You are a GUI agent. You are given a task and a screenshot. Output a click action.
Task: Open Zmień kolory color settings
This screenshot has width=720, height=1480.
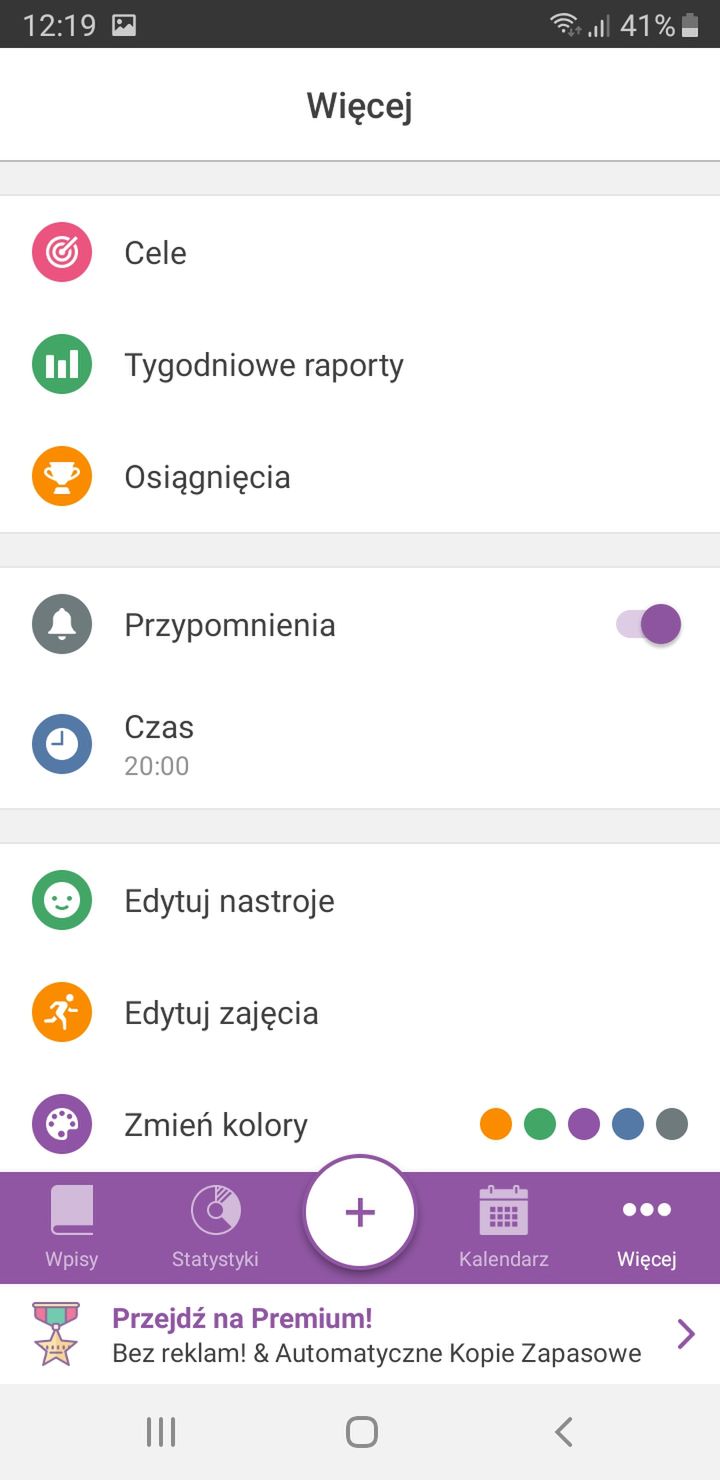coord(360,1125)
